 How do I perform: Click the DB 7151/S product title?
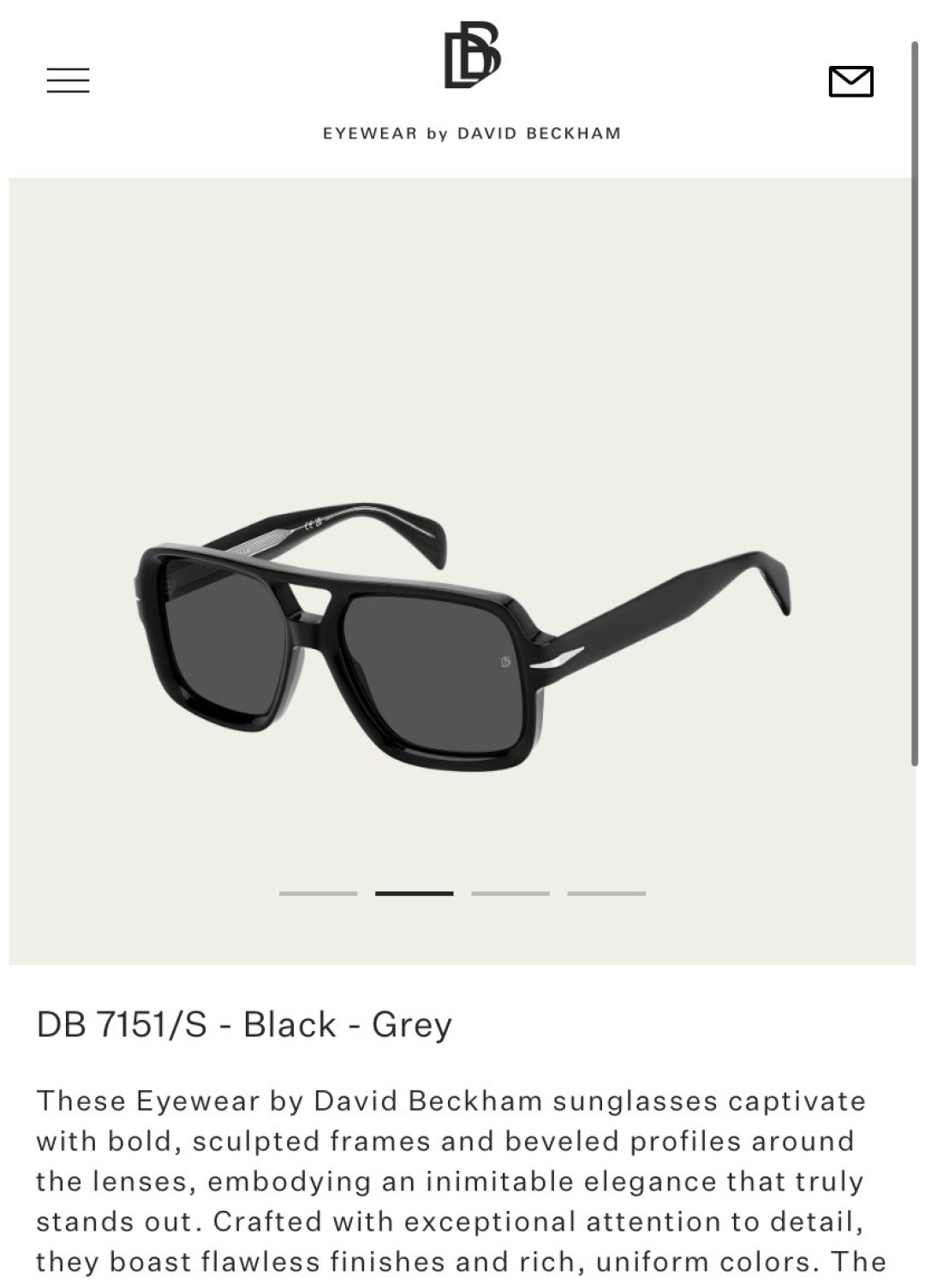[x=246, y=1024]
